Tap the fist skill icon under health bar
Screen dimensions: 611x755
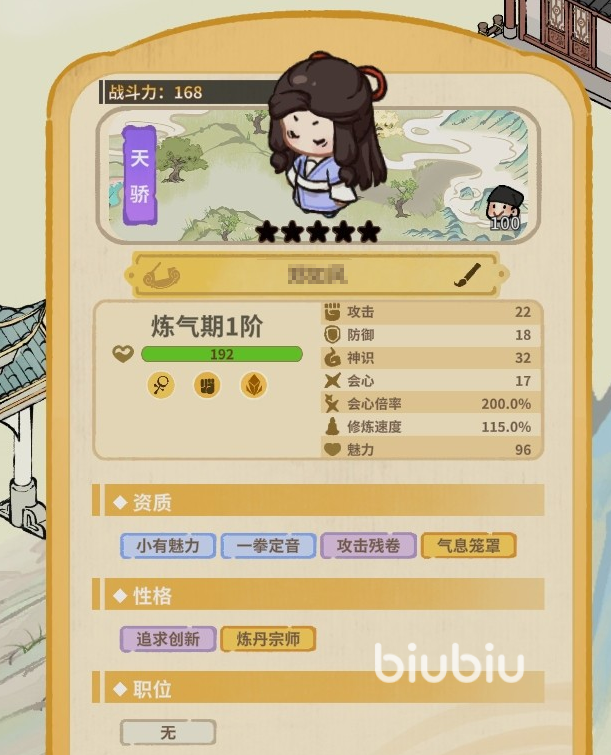[x=206, y=385]
